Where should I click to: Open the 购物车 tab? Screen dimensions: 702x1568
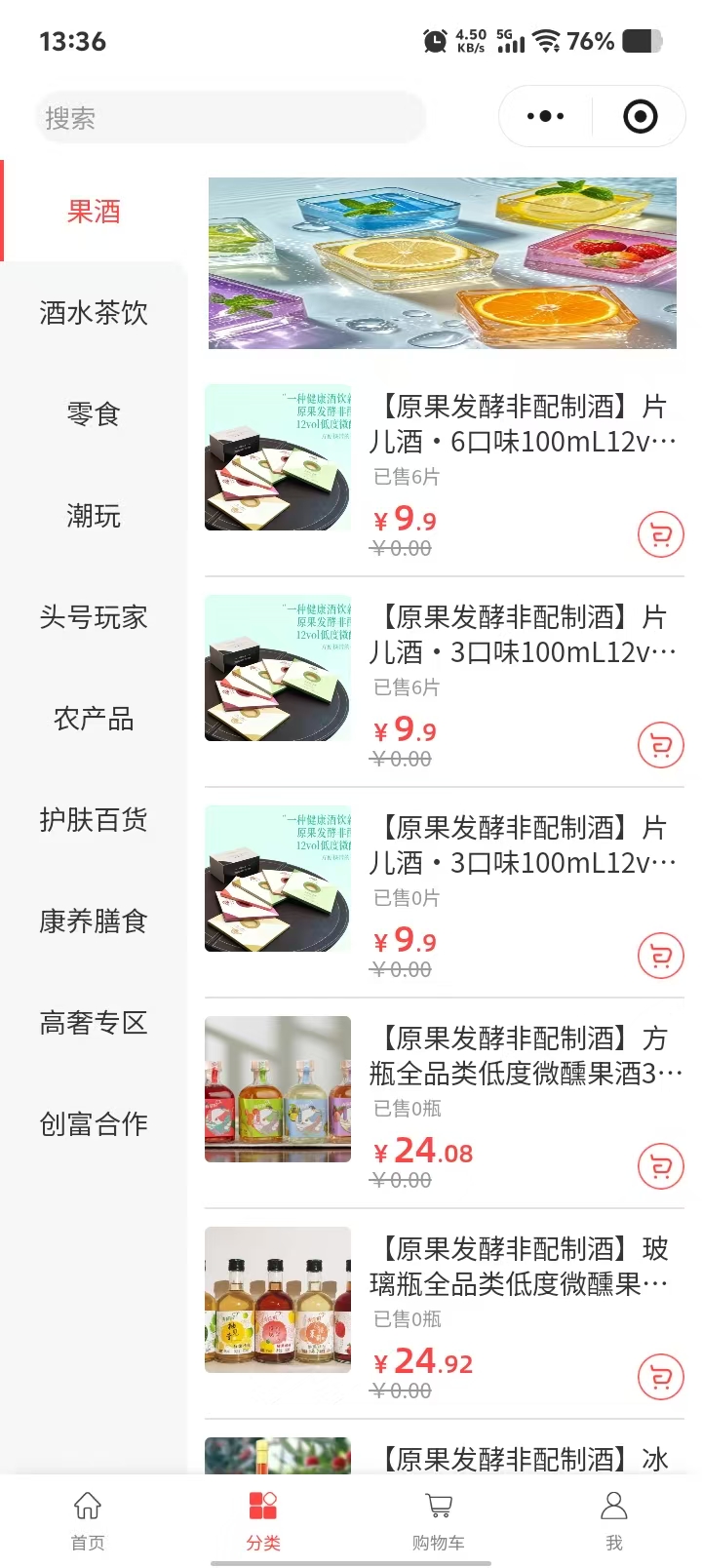pos(439,1519)
